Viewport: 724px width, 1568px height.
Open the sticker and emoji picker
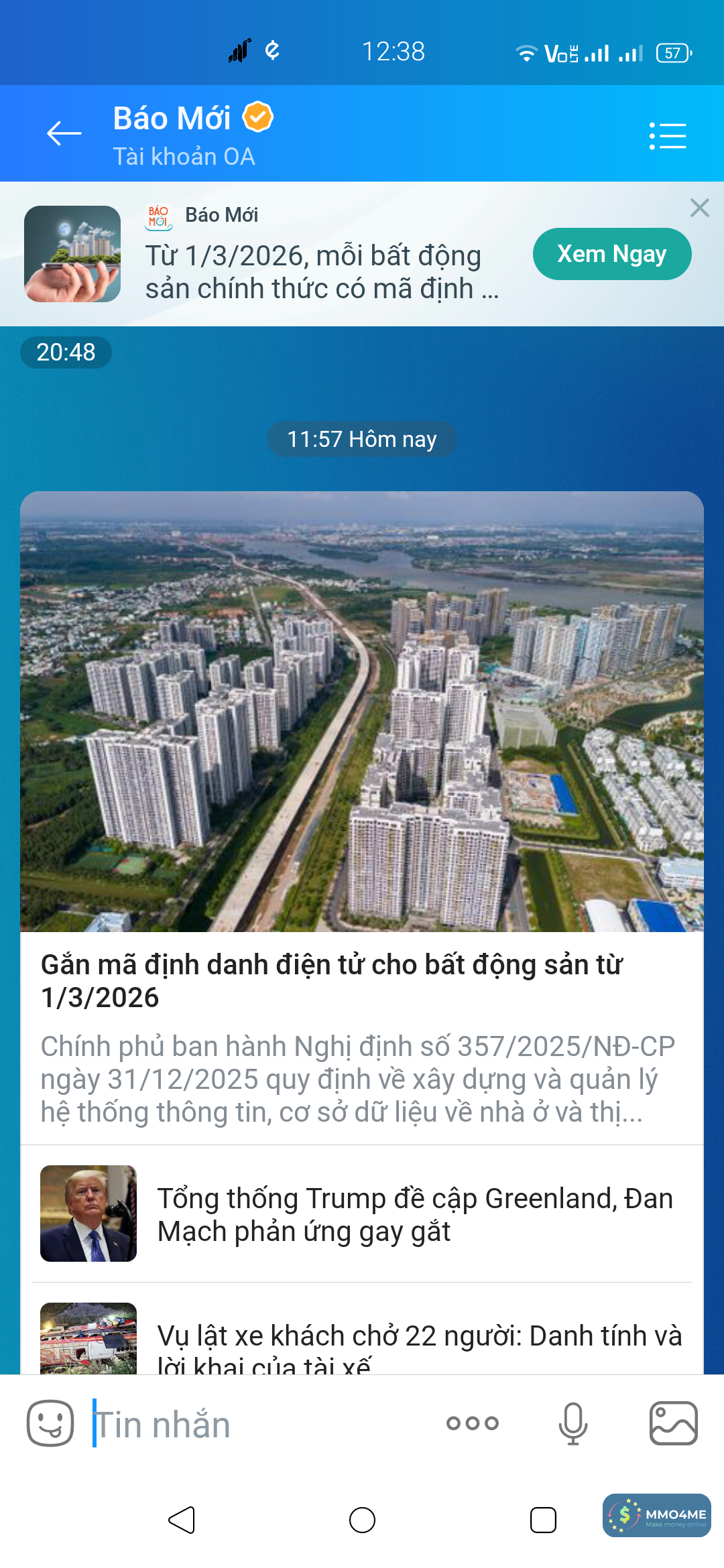pos(50,1423)
